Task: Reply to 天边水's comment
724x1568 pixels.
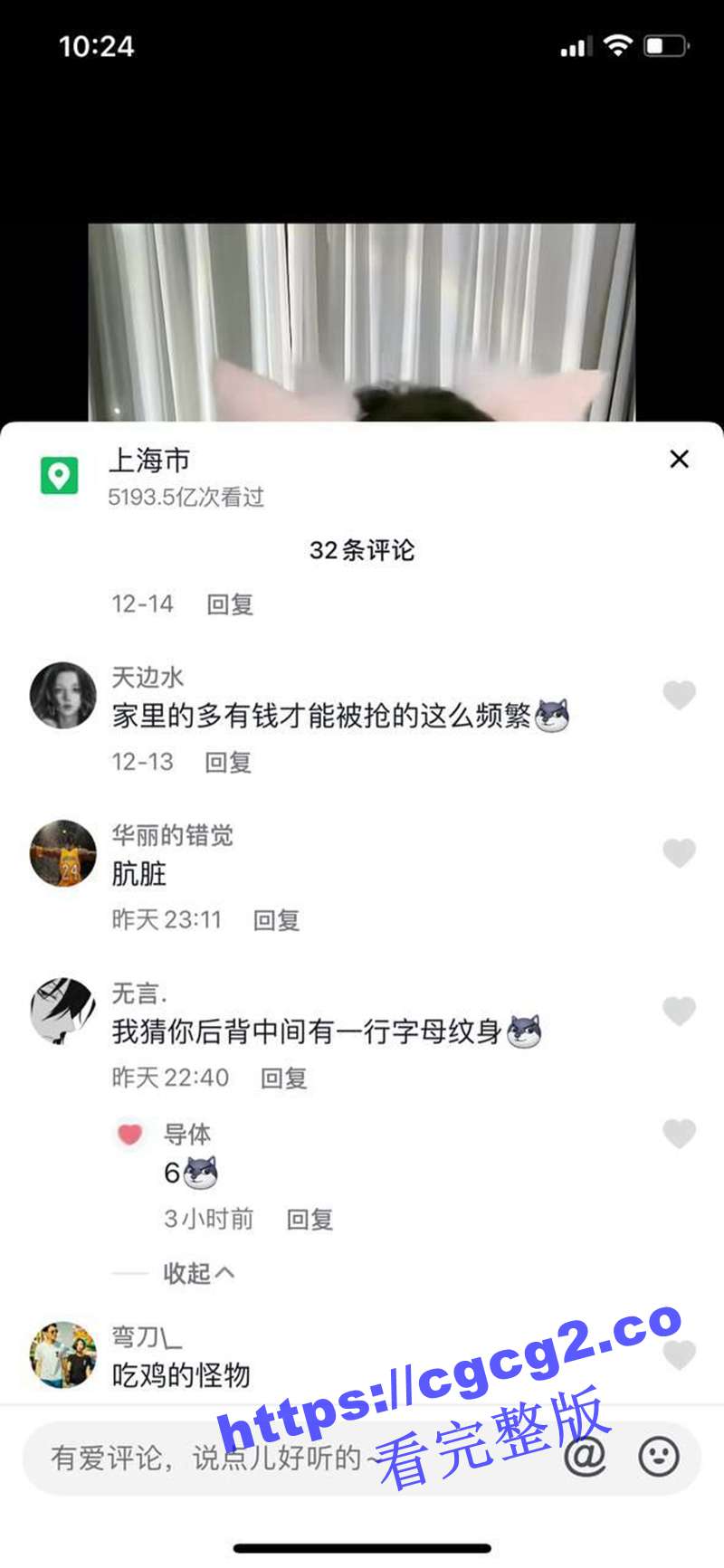Action: point(228,762)
